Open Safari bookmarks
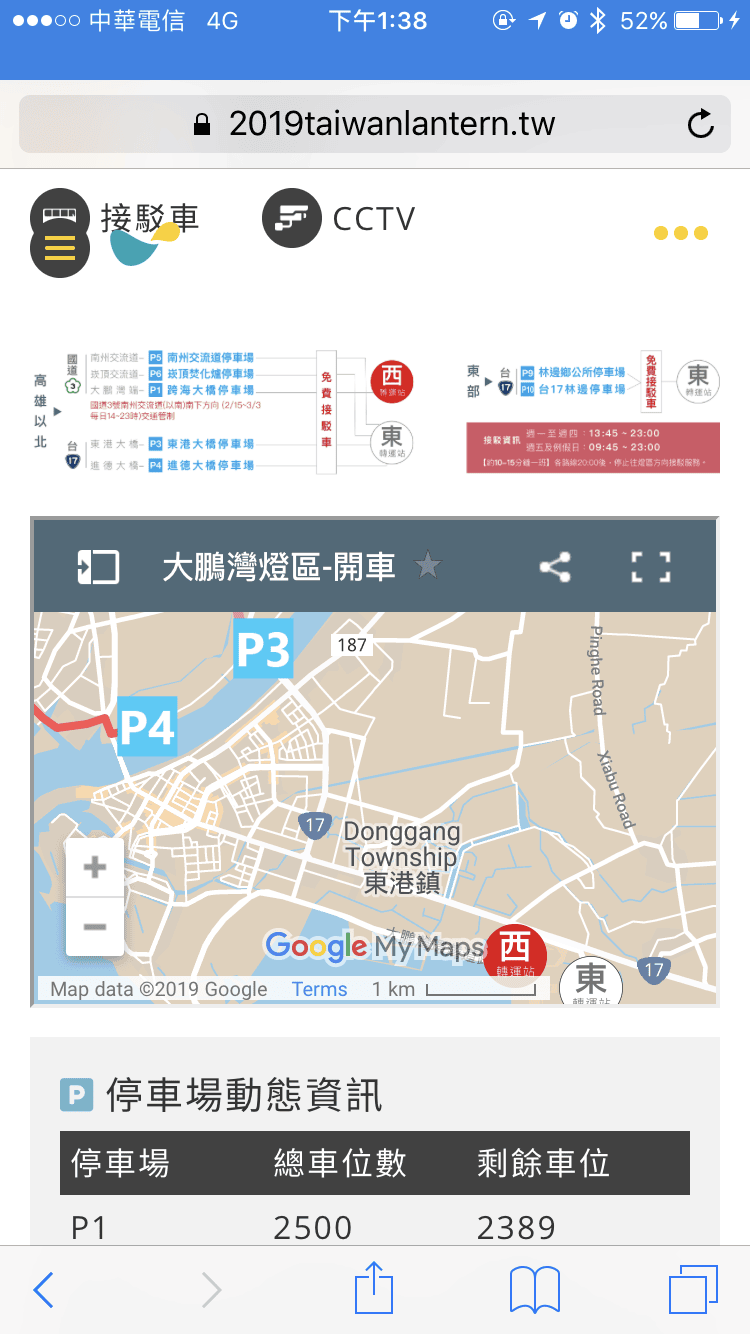 pos(534,1289)
